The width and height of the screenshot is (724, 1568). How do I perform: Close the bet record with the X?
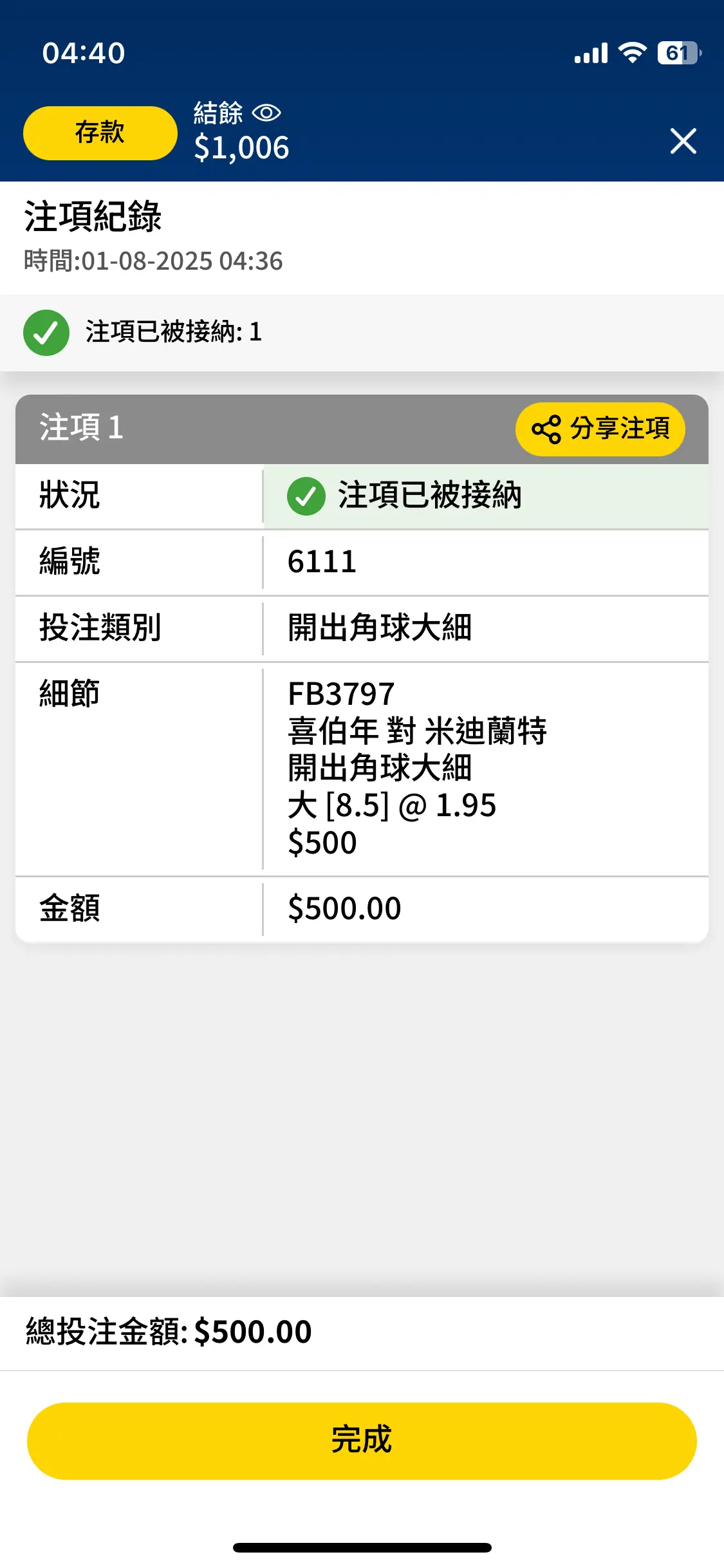coord(683,141)
